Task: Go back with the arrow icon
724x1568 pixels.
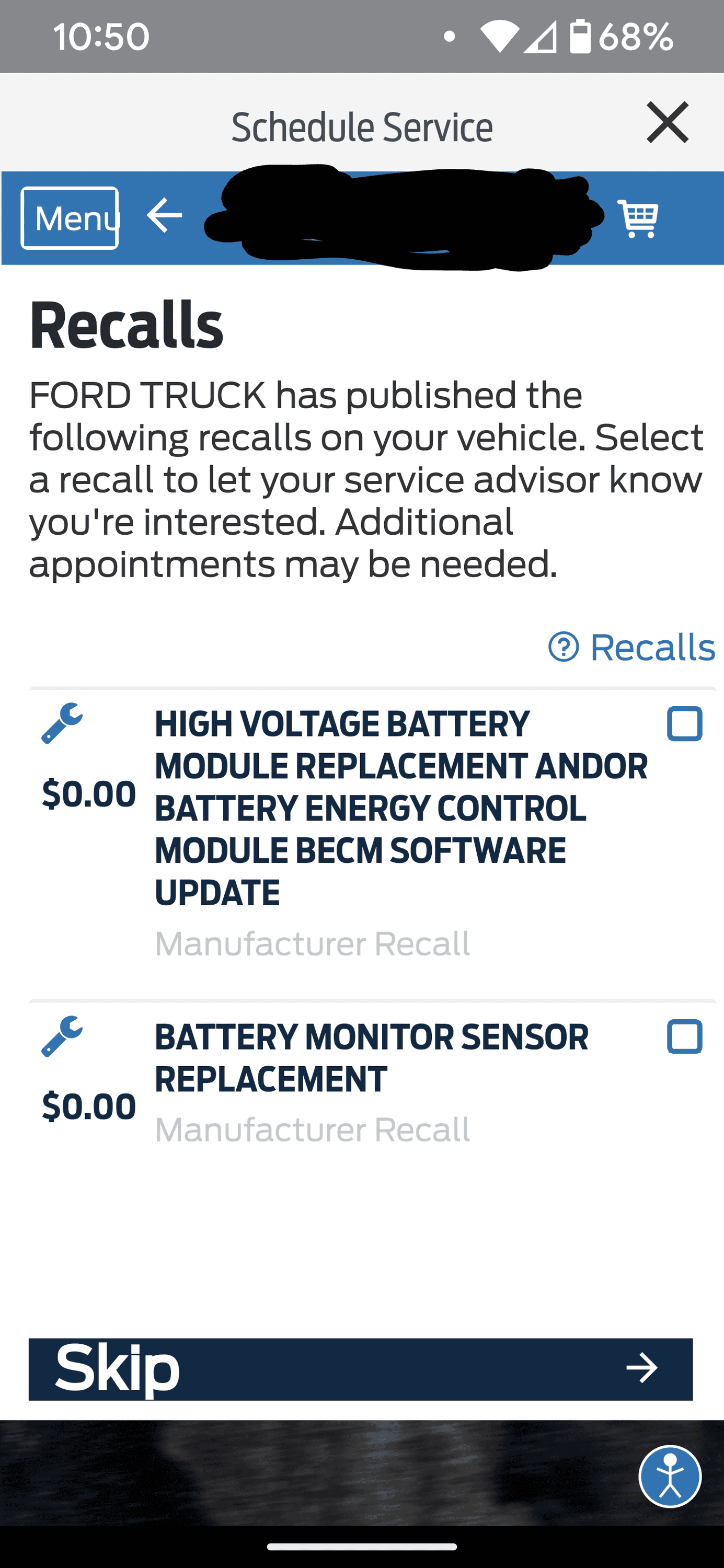Action: (165, 215)
